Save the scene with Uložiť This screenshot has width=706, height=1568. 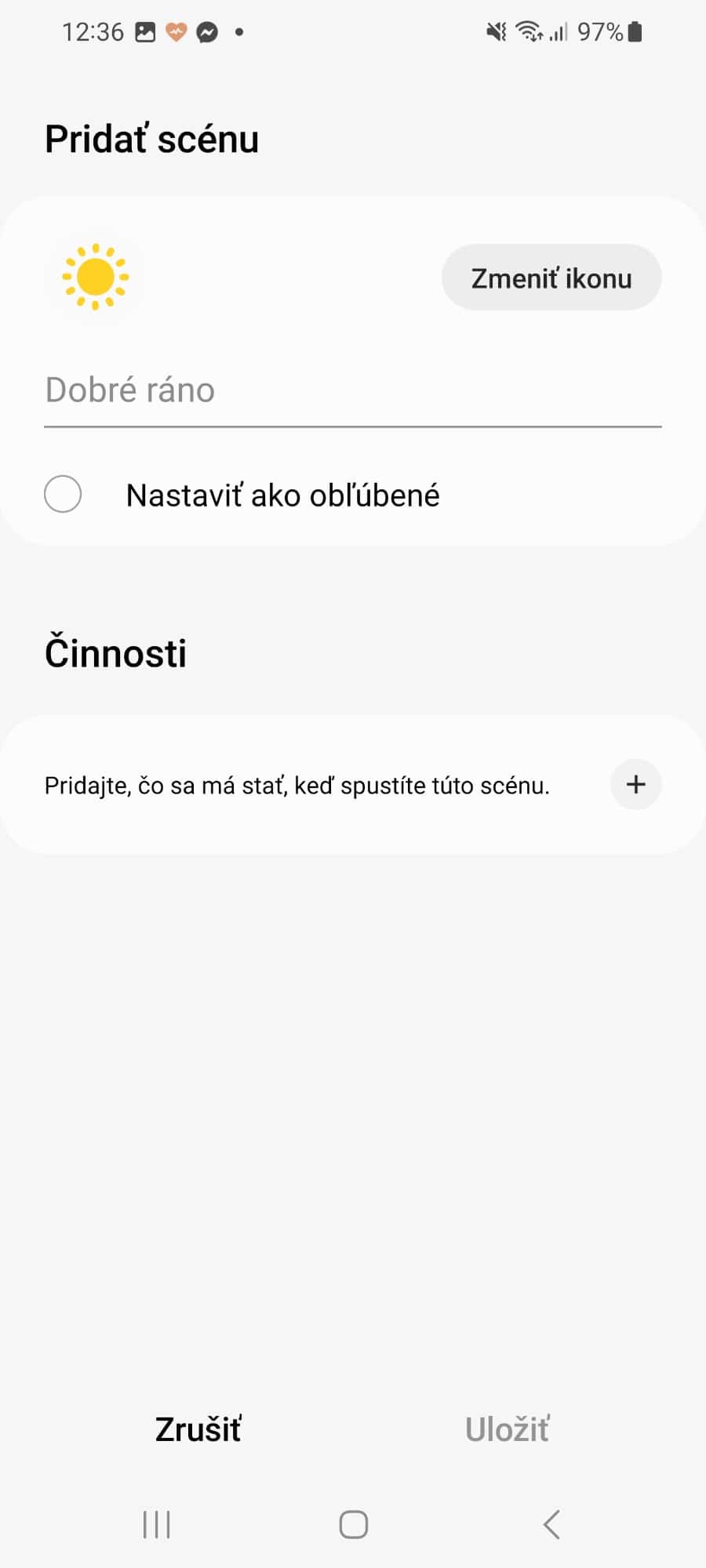tap(507, 1429)
